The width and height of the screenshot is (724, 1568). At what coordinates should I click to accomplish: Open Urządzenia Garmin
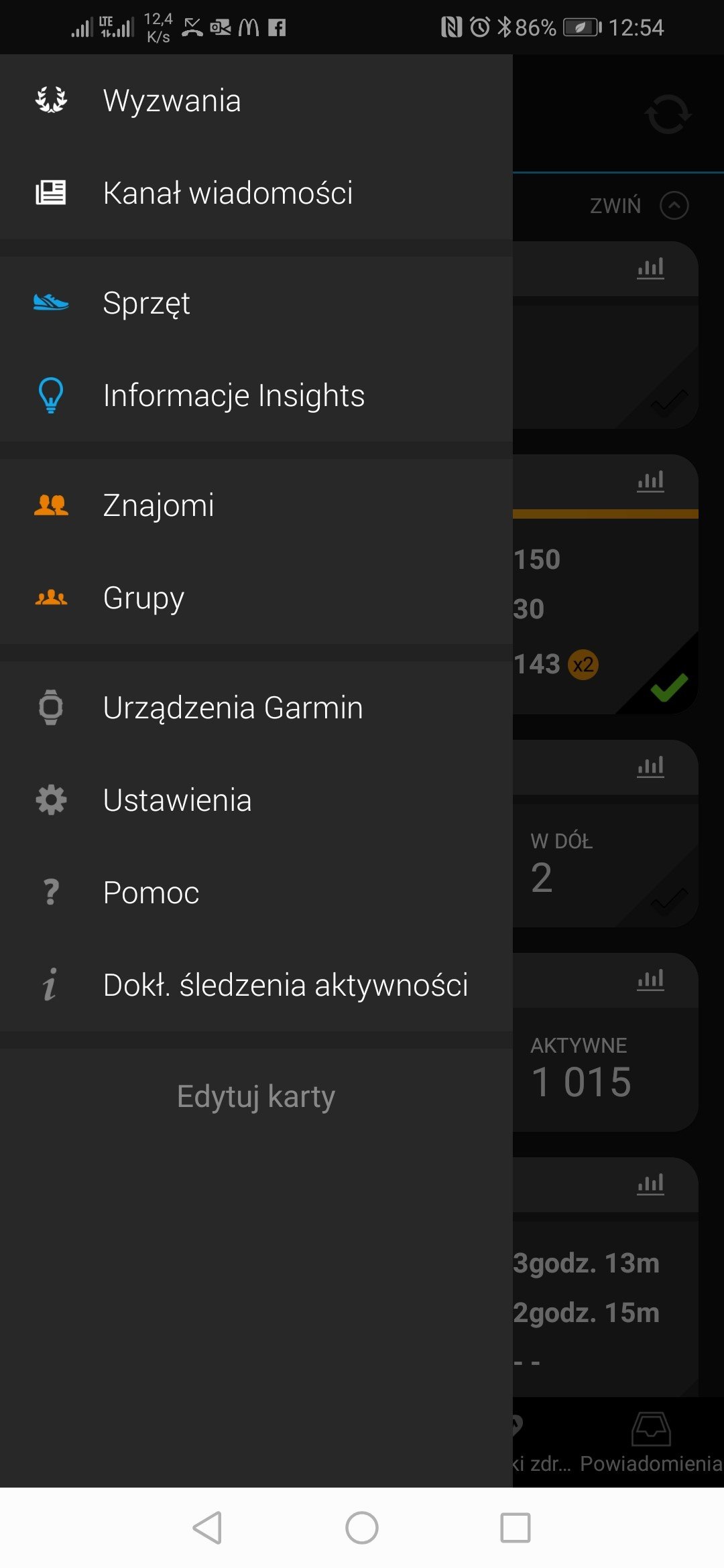pos(256,708)
